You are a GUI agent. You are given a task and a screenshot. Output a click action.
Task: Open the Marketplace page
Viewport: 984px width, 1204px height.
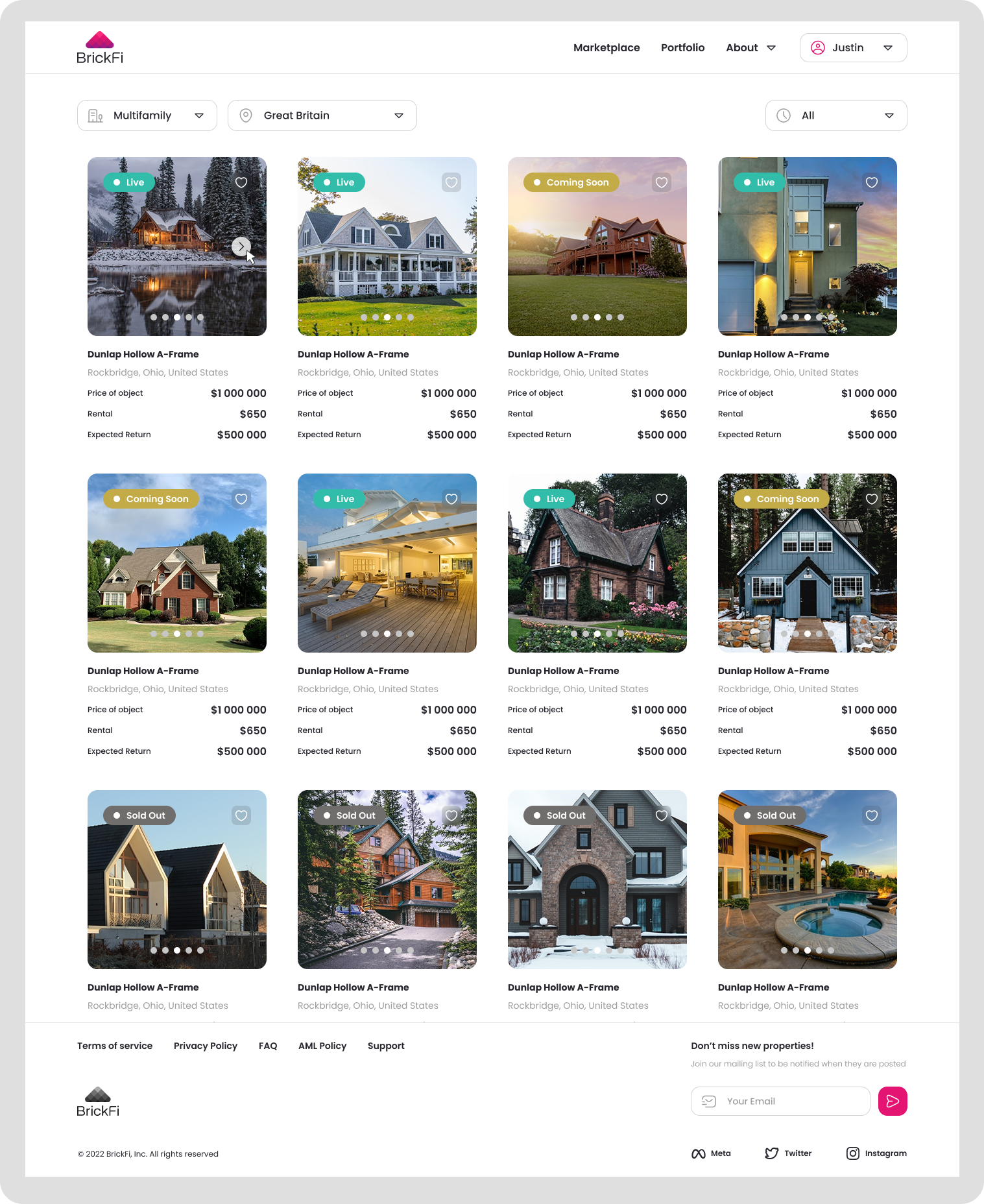tap(606, 48)
